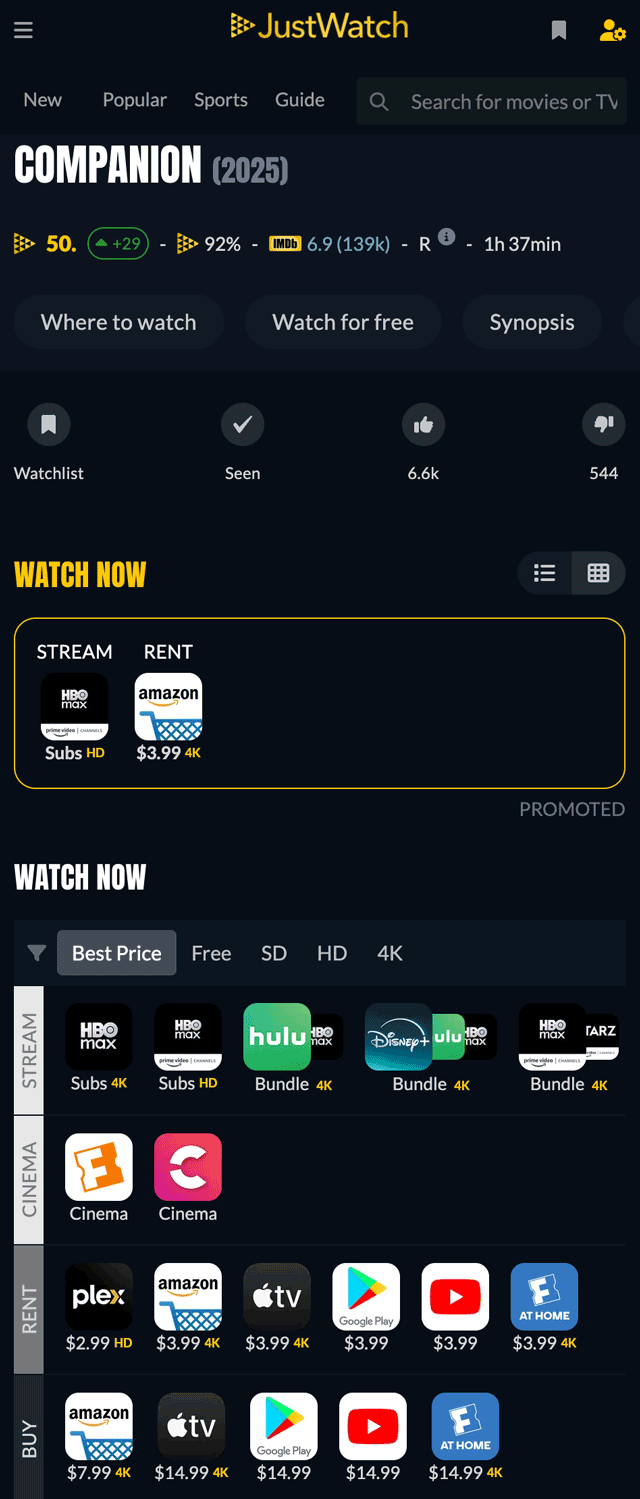Switch offers to list view

click(545, 573)
